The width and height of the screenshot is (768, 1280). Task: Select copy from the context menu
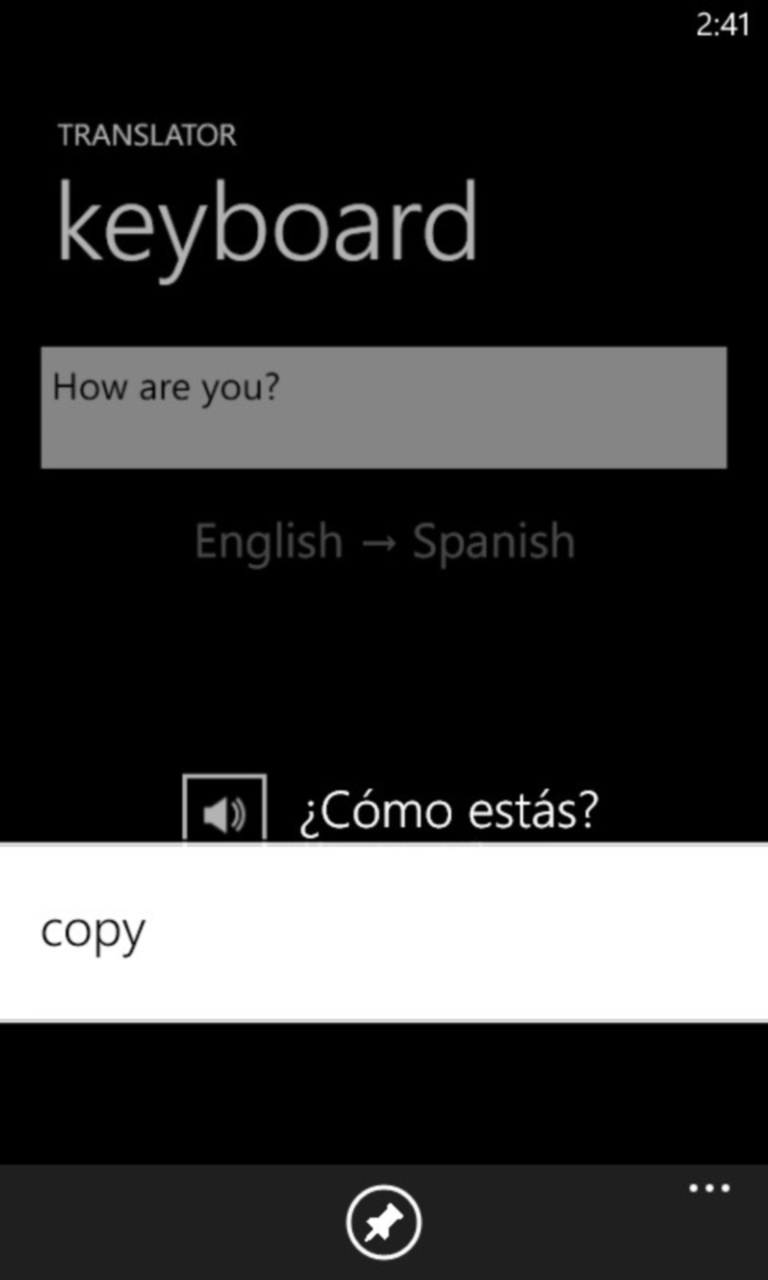tap(95, 931)
